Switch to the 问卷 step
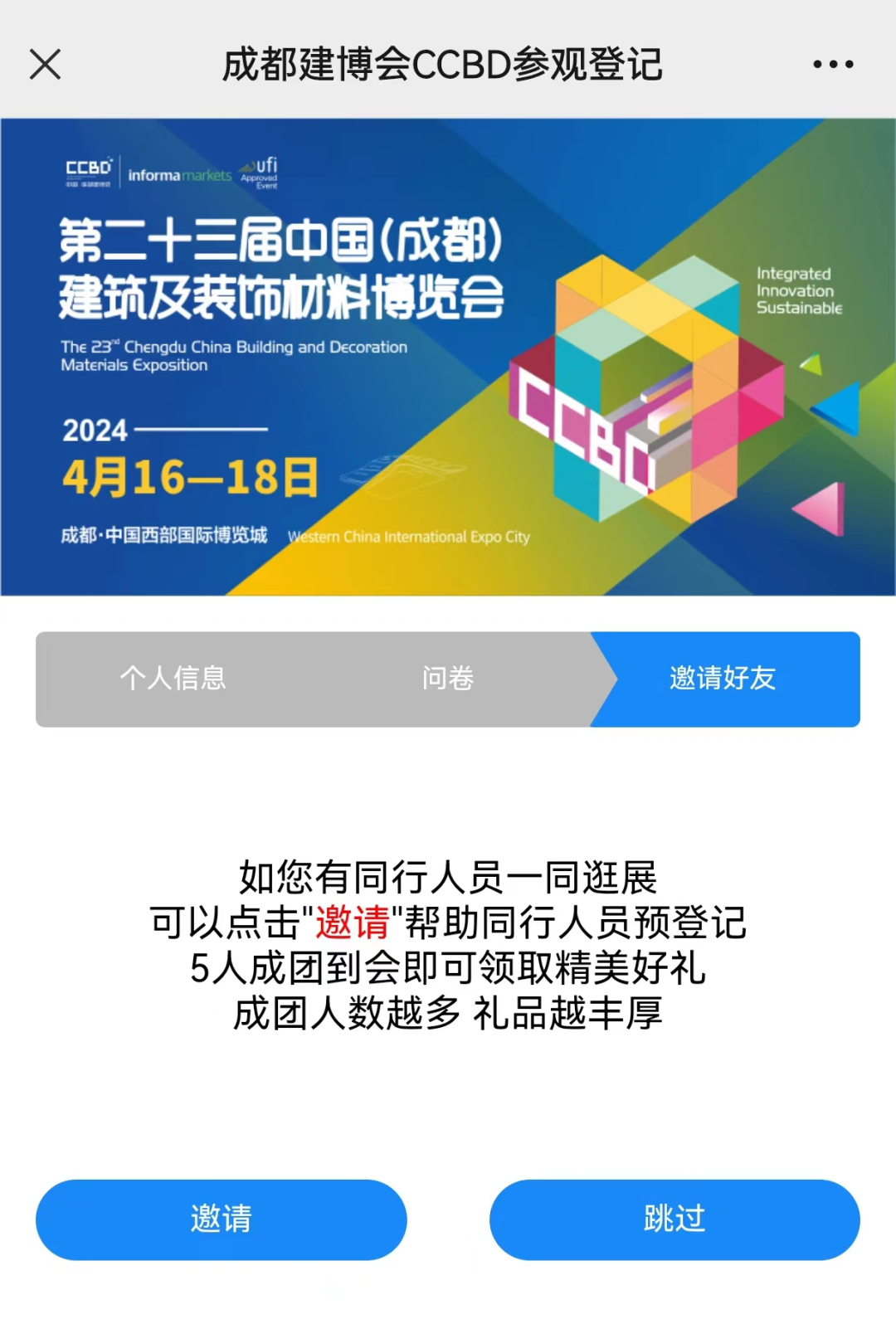 click(x=447, y=679)
